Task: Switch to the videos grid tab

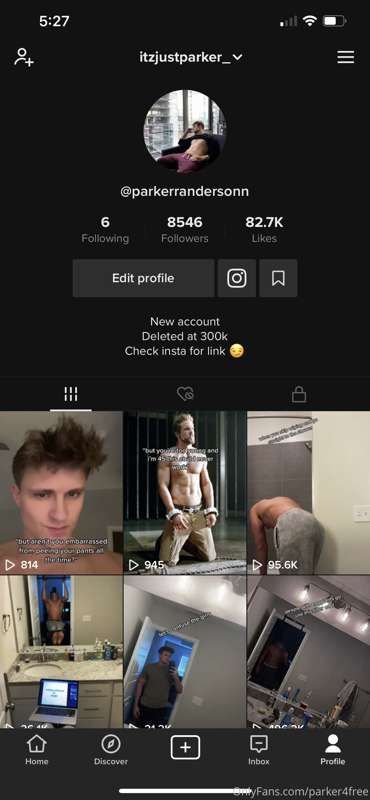Action: point(71,394)
